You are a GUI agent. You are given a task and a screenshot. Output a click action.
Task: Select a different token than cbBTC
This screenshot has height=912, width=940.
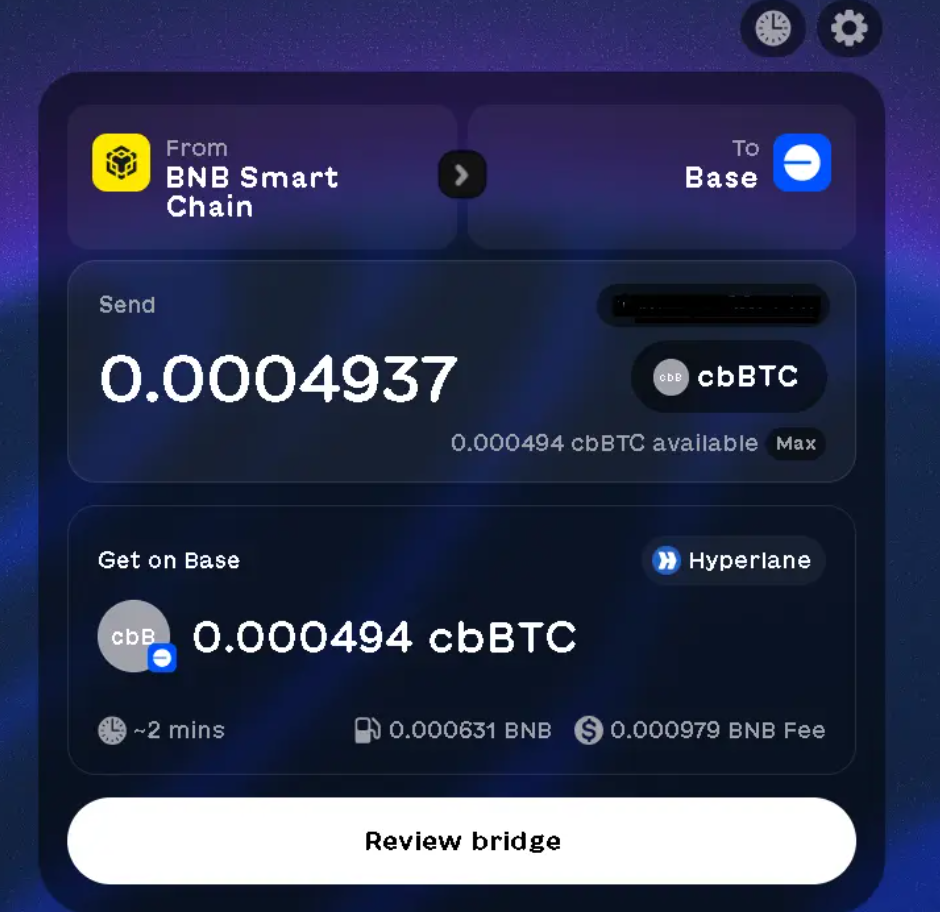point(729,377)
